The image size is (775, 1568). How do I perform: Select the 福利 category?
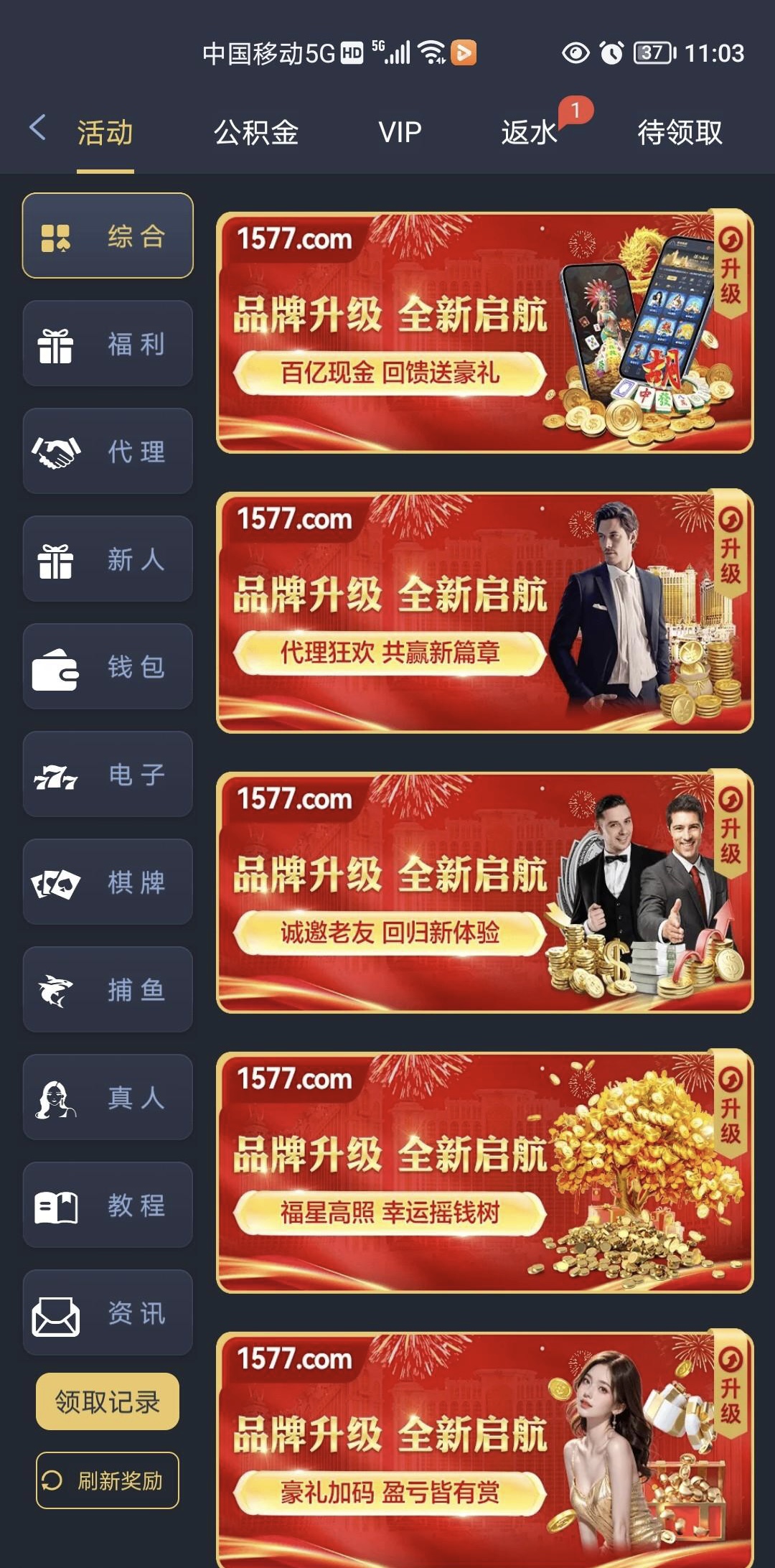(x=108, y=344)
